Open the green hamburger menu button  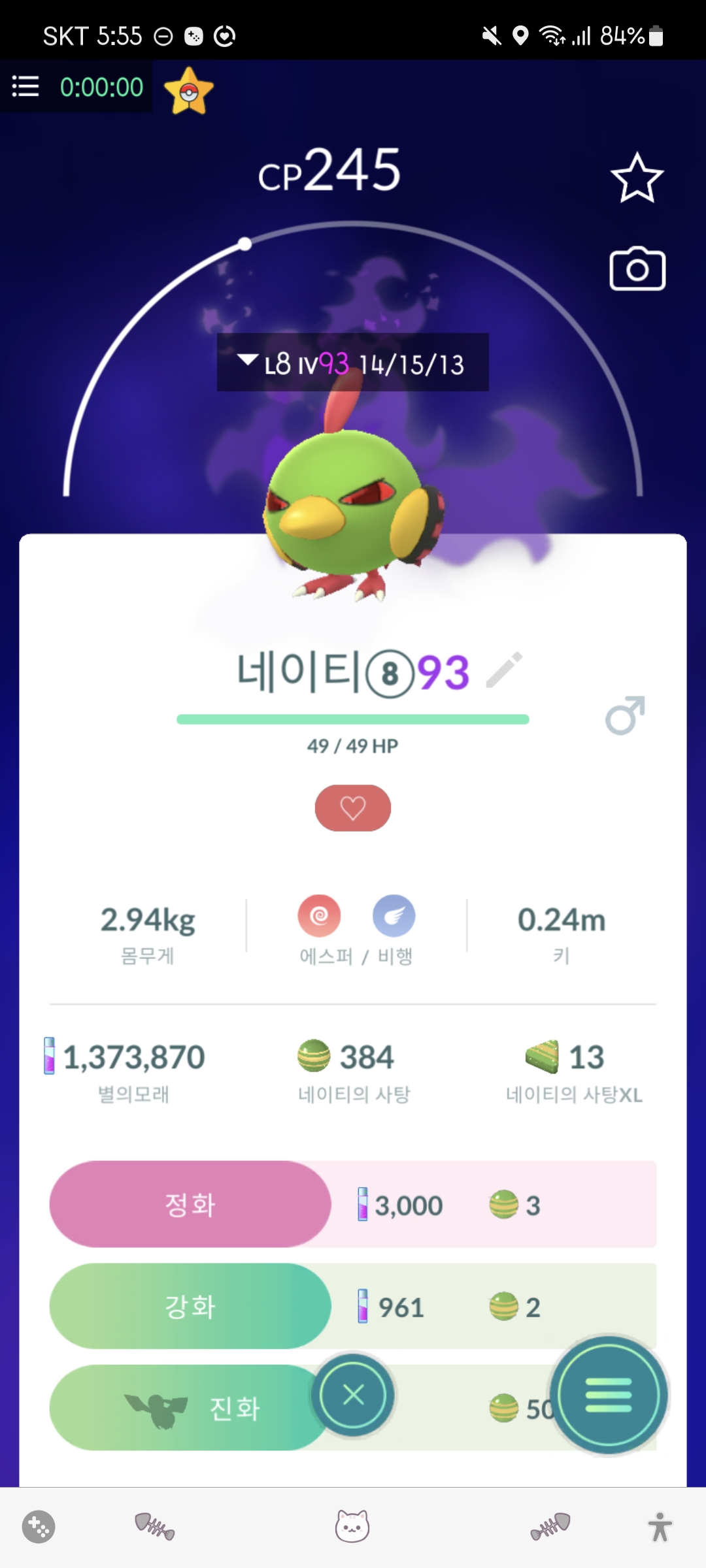(x=609, y=1395)
